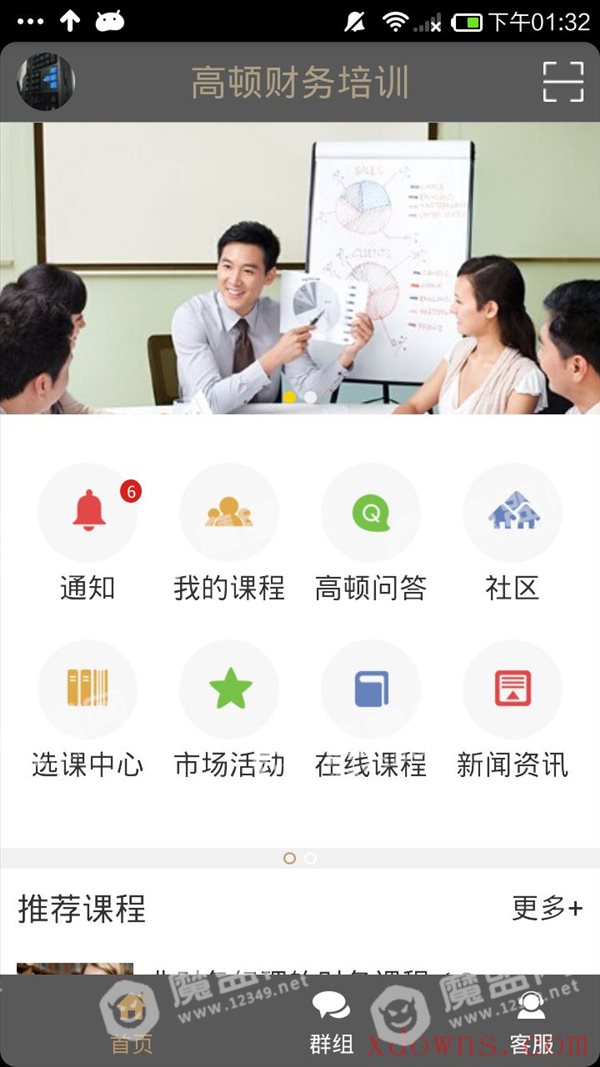Open 市场活动
The height and width of the screenshot is (1067, 600).
[229, 710]
